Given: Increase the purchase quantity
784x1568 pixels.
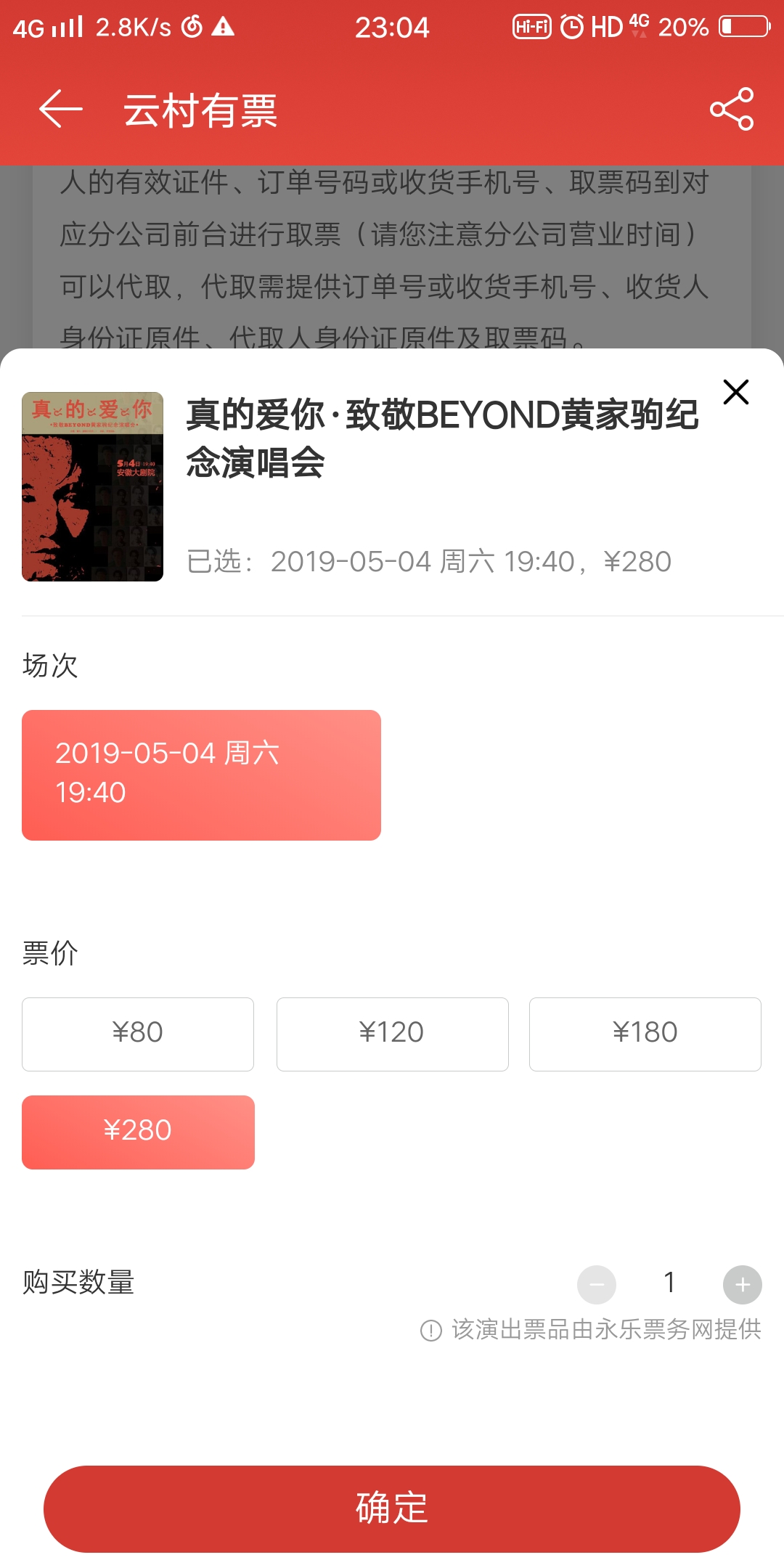Looking at the screenshot, I should click(x=743, y=1285).
